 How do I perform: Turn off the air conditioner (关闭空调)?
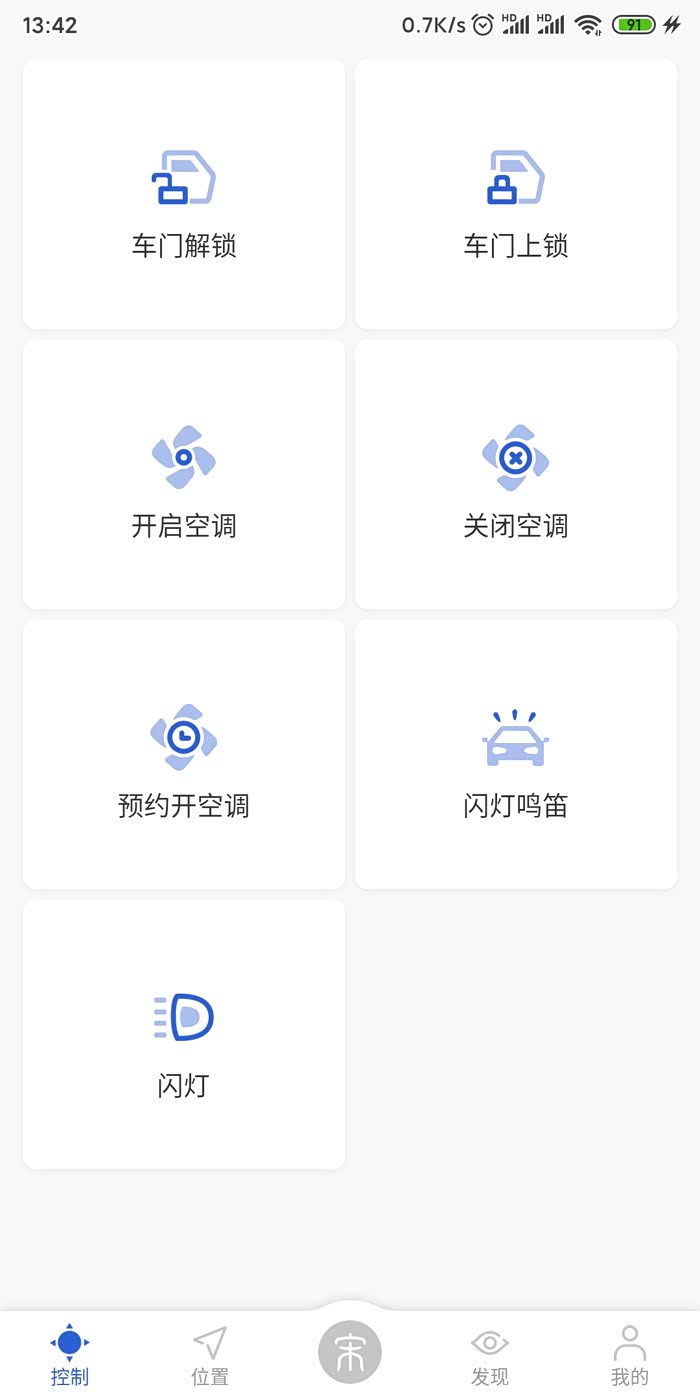pyautogui.click(x=516, y=475)
